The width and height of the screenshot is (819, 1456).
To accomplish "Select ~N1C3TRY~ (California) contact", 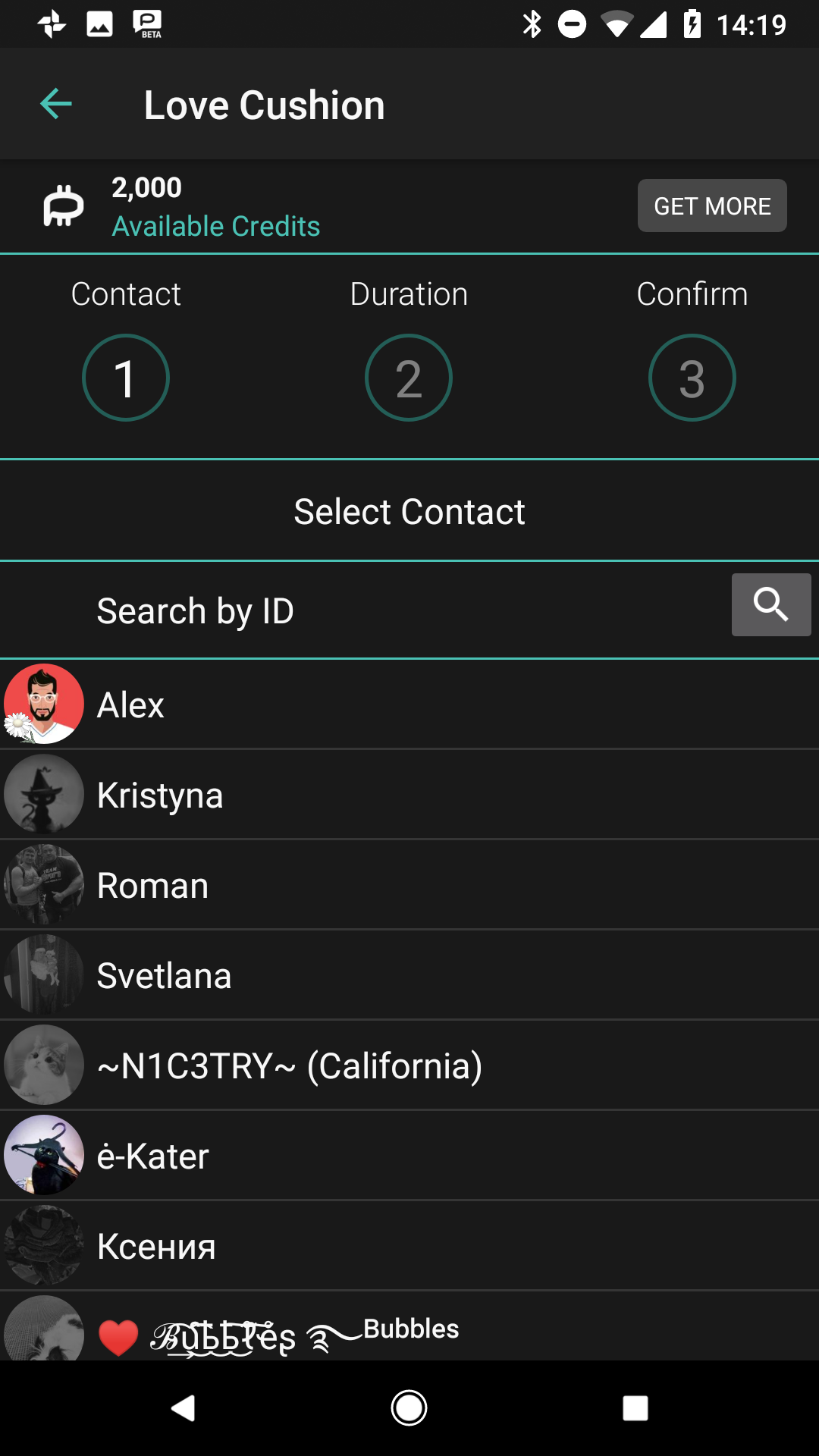I will (409, 1065).
